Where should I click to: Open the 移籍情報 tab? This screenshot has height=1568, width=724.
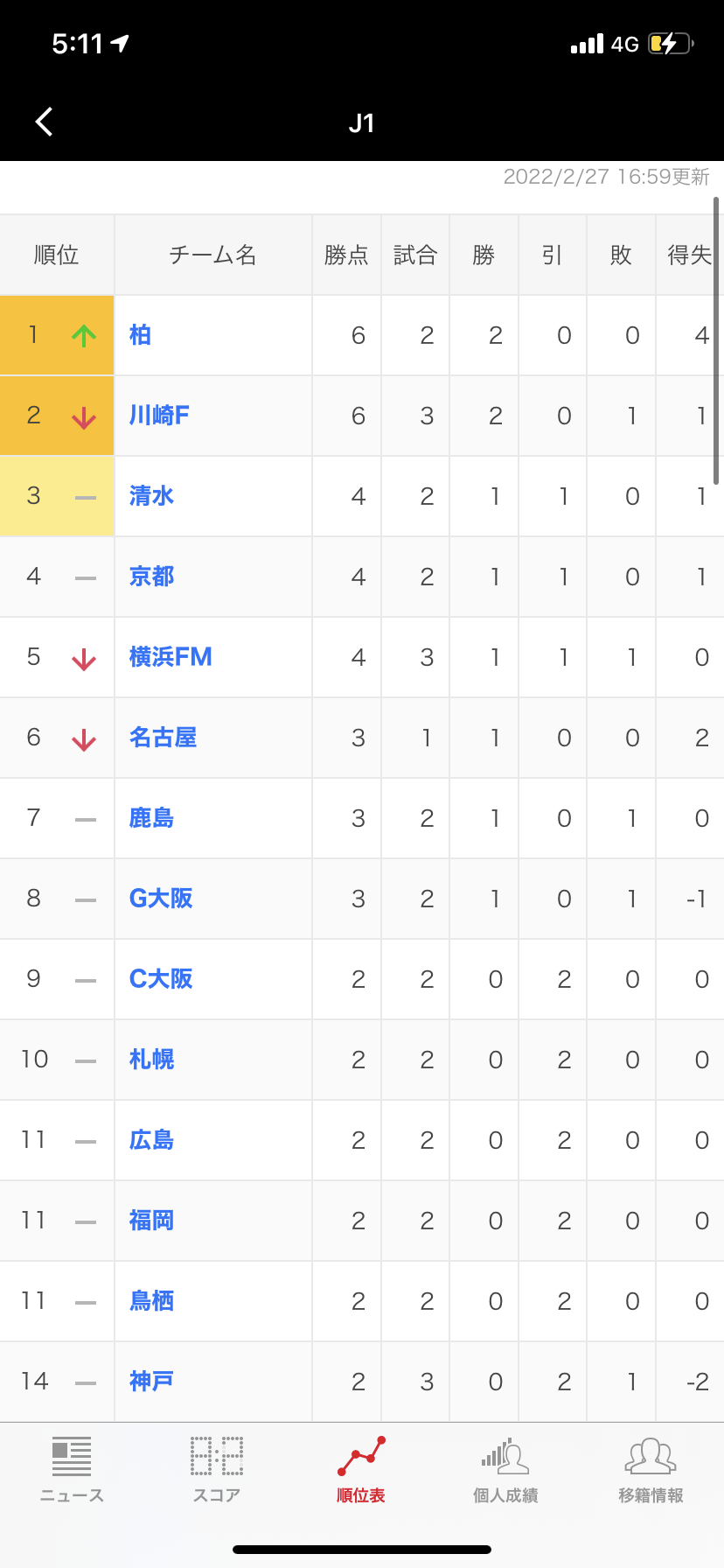[x=651, y=1470]
